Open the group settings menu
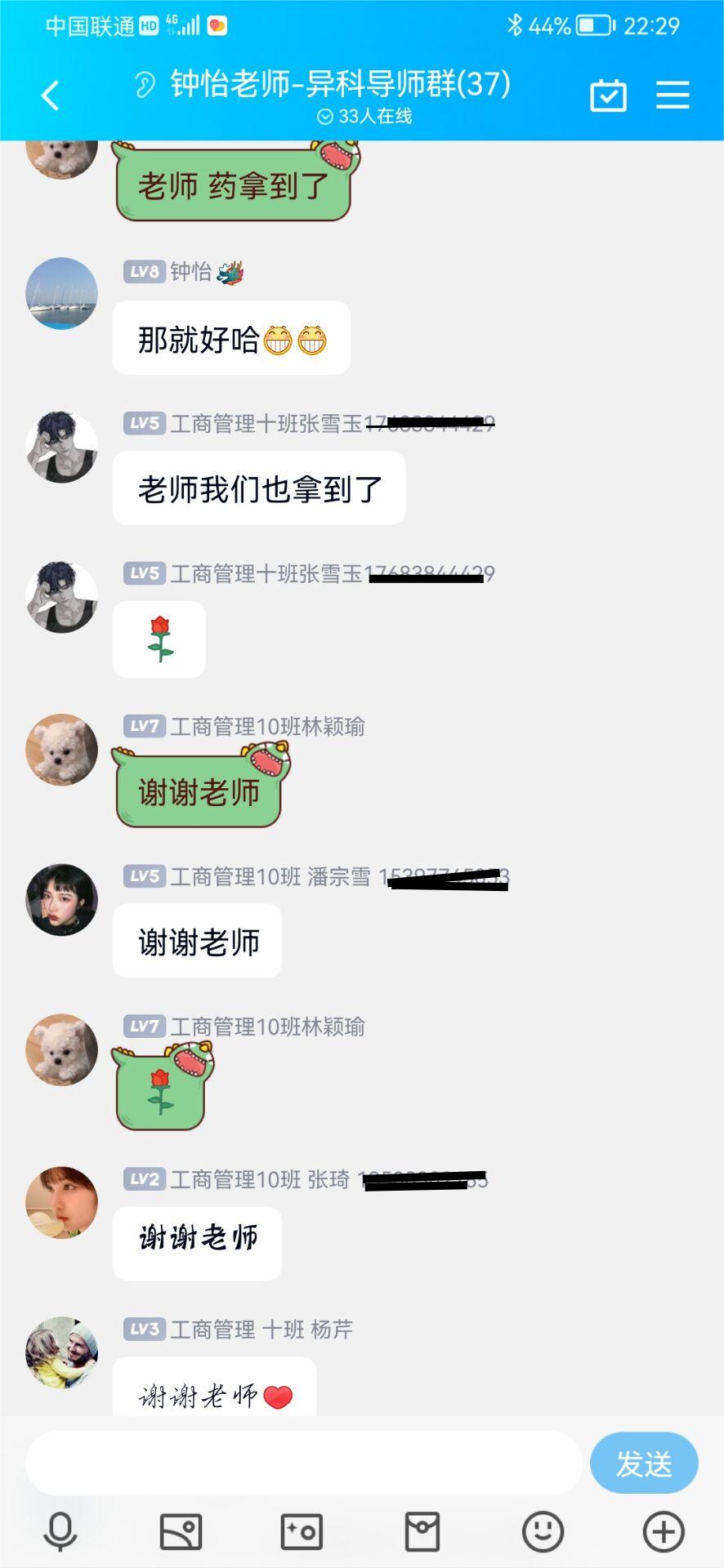724x1568 pixels. (x=673, y=96)
